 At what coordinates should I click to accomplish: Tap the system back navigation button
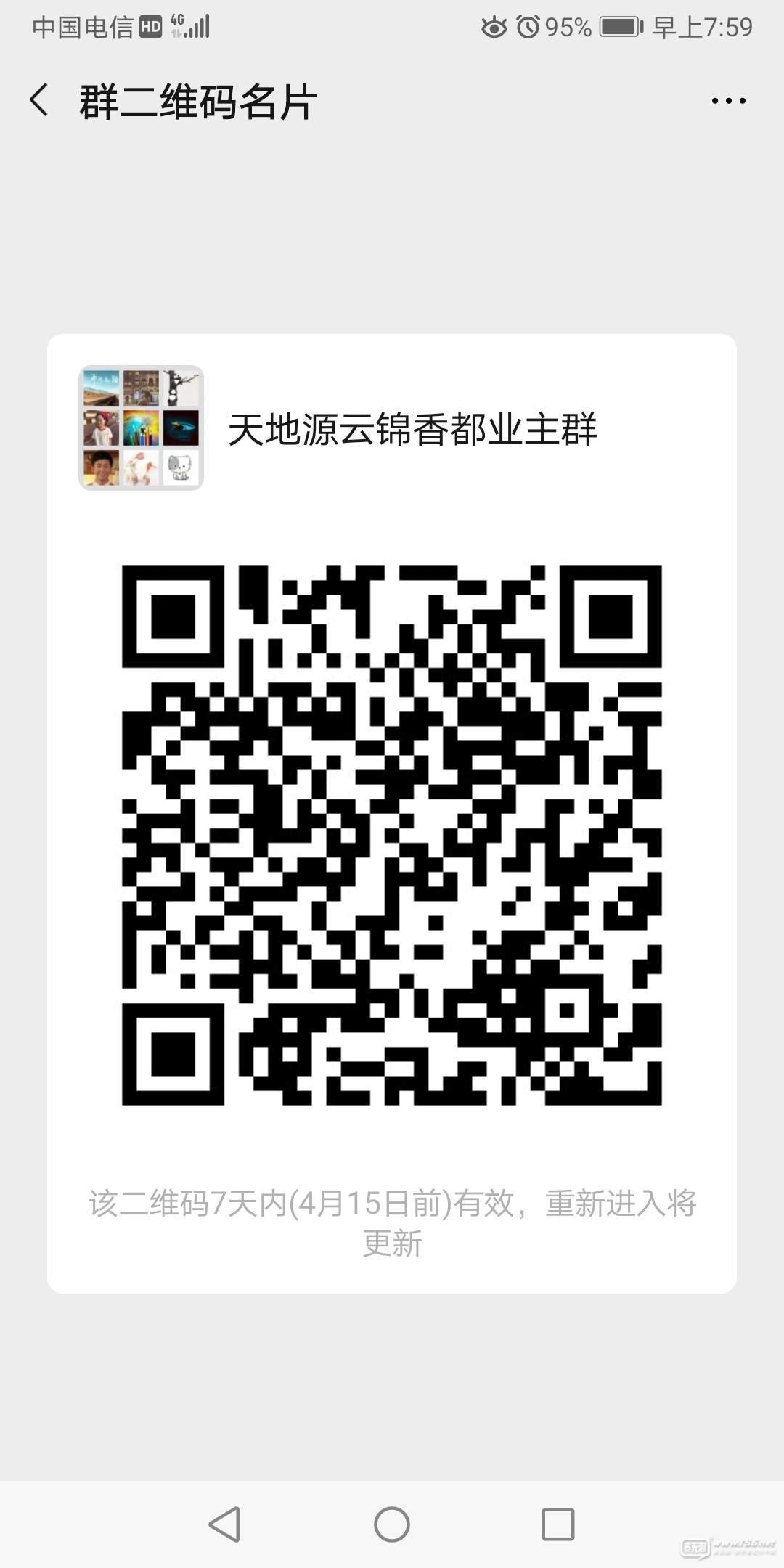[x=225, y=1523]
